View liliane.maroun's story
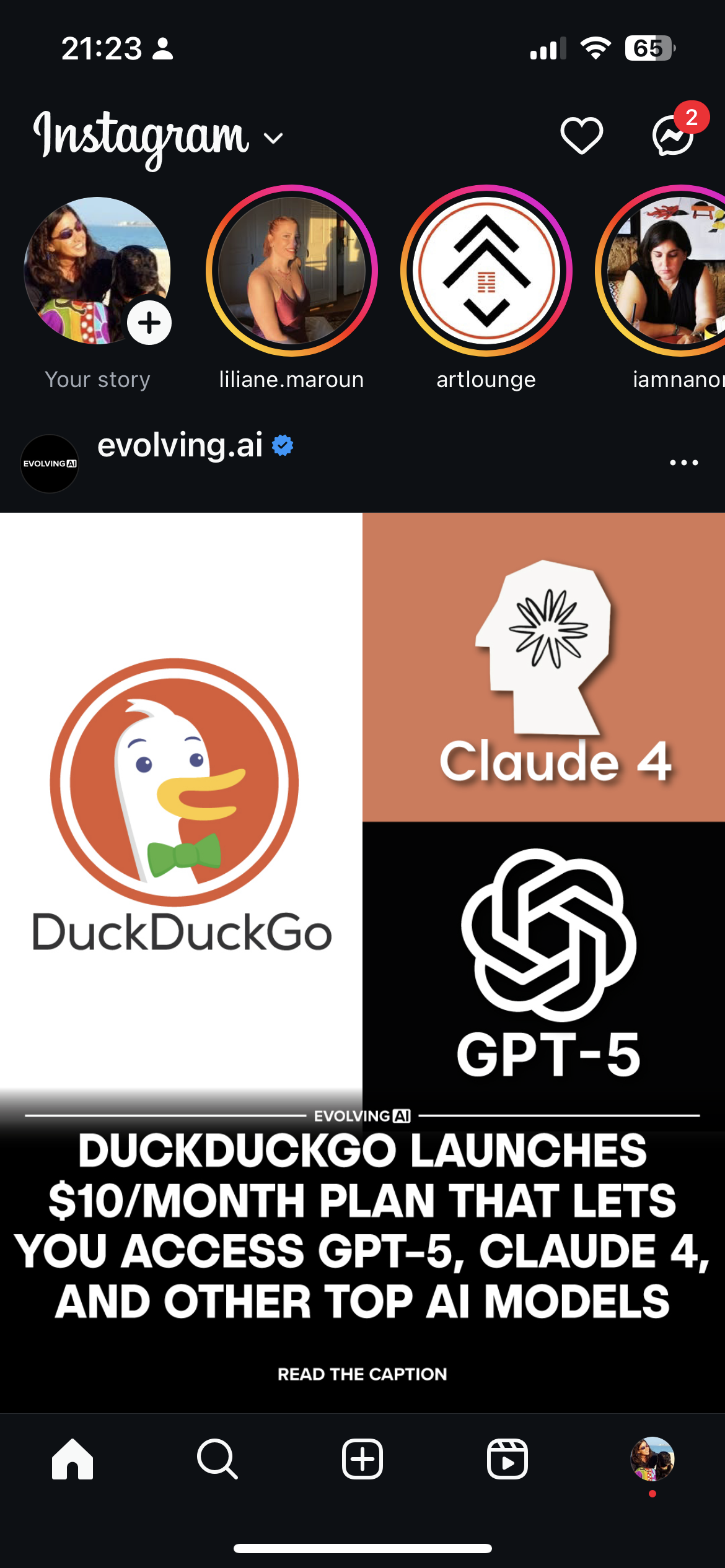Screen dimensions: 725x1568 coord(291,271)
